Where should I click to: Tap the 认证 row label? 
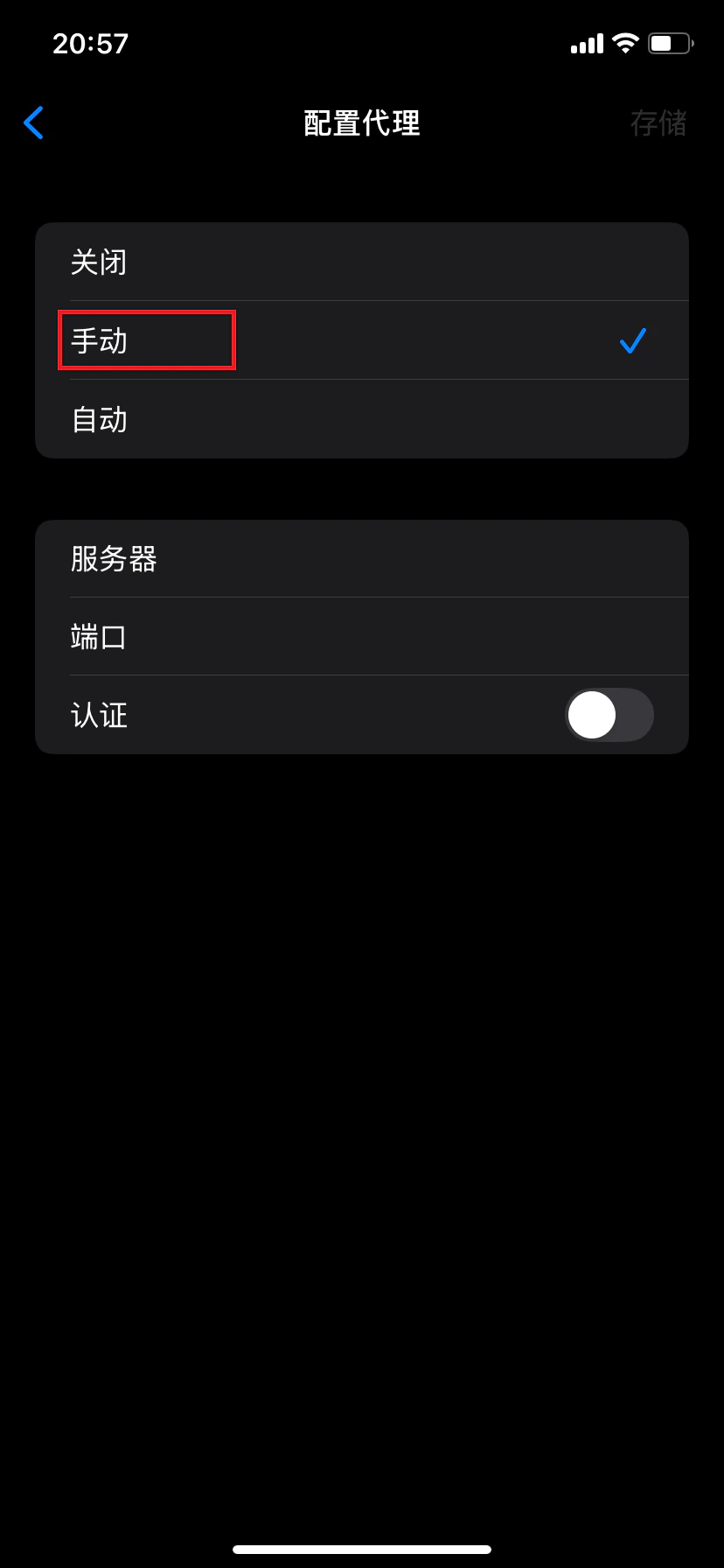99,715
